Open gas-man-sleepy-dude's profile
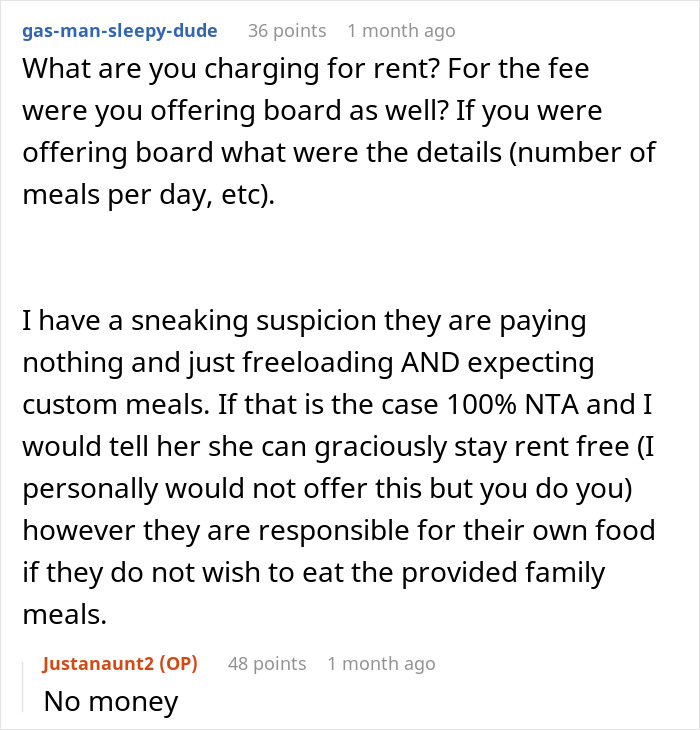 point(118,31)
